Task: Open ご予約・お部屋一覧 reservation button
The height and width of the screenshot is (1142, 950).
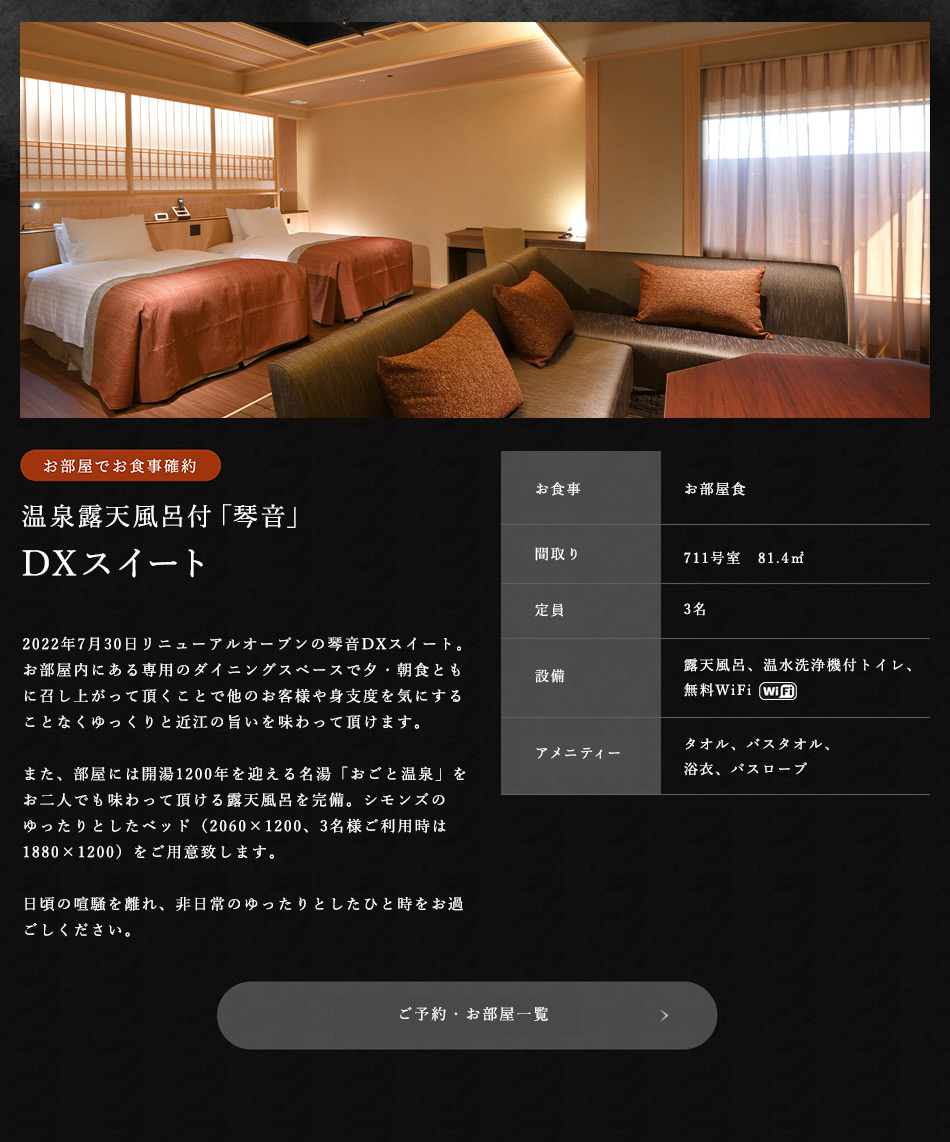Action: pos(467,1015)
